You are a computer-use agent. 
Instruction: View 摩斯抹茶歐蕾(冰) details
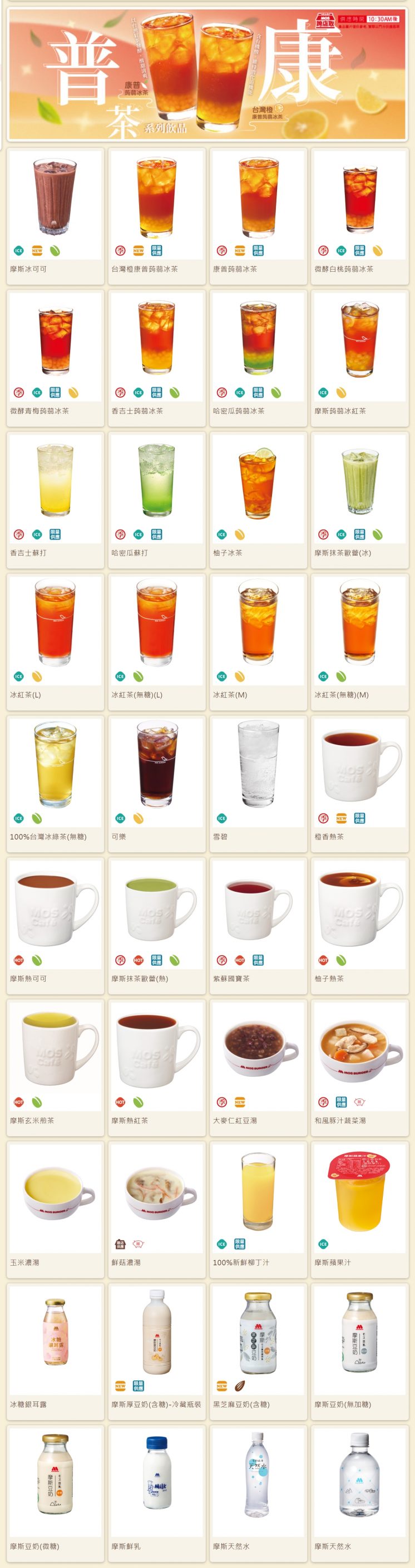359,485
